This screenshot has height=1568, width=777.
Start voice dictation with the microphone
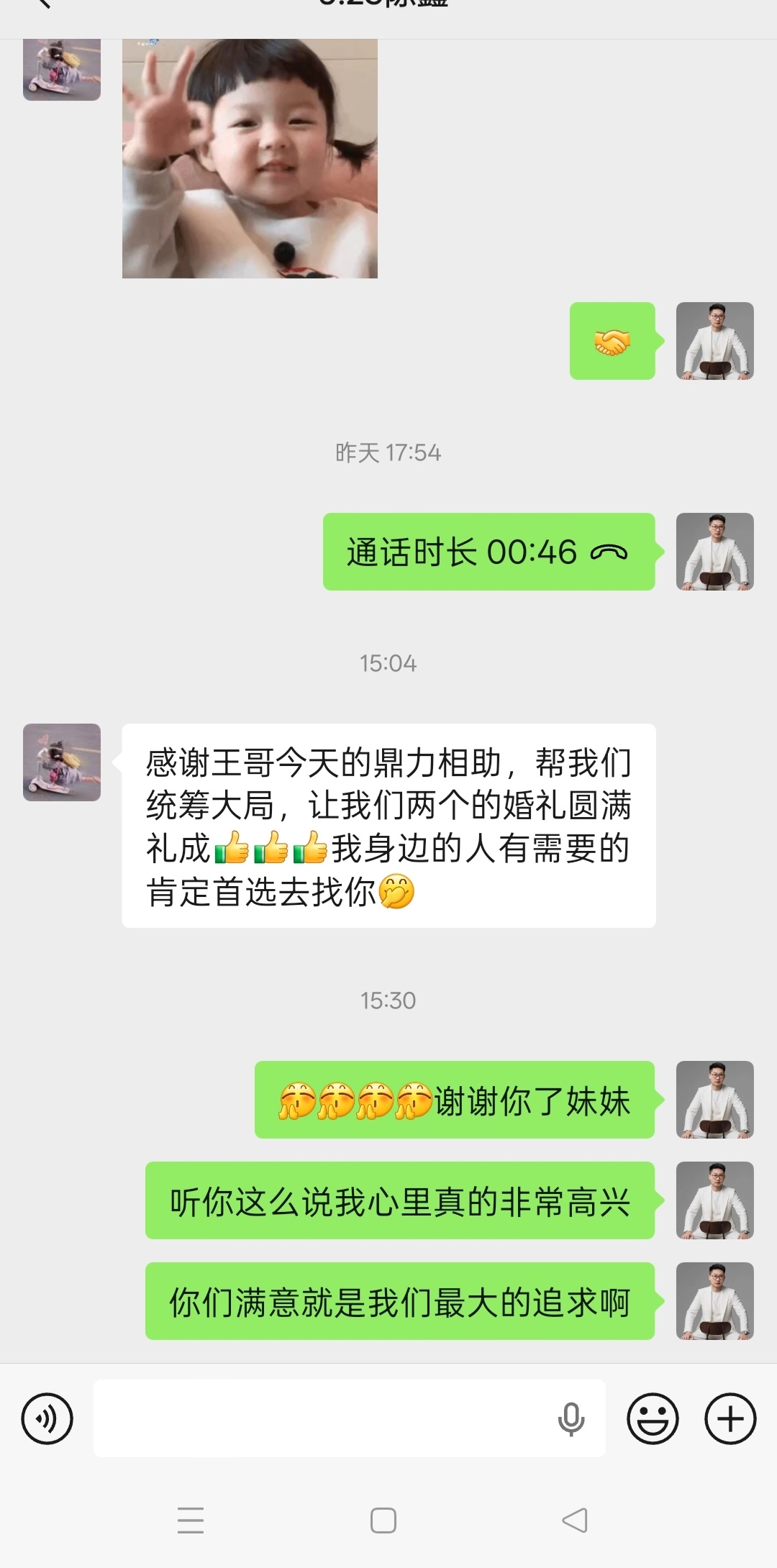tap(571, 1418)
